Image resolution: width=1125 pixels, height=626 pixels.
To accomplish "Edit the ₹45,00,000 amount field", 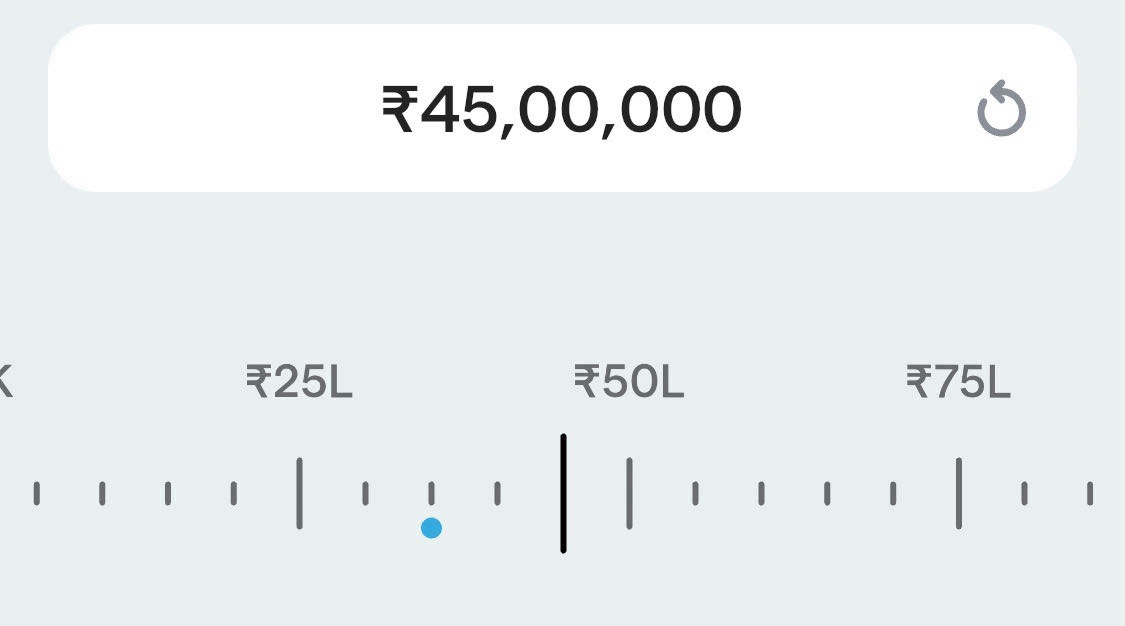I will tap(561, 109).
